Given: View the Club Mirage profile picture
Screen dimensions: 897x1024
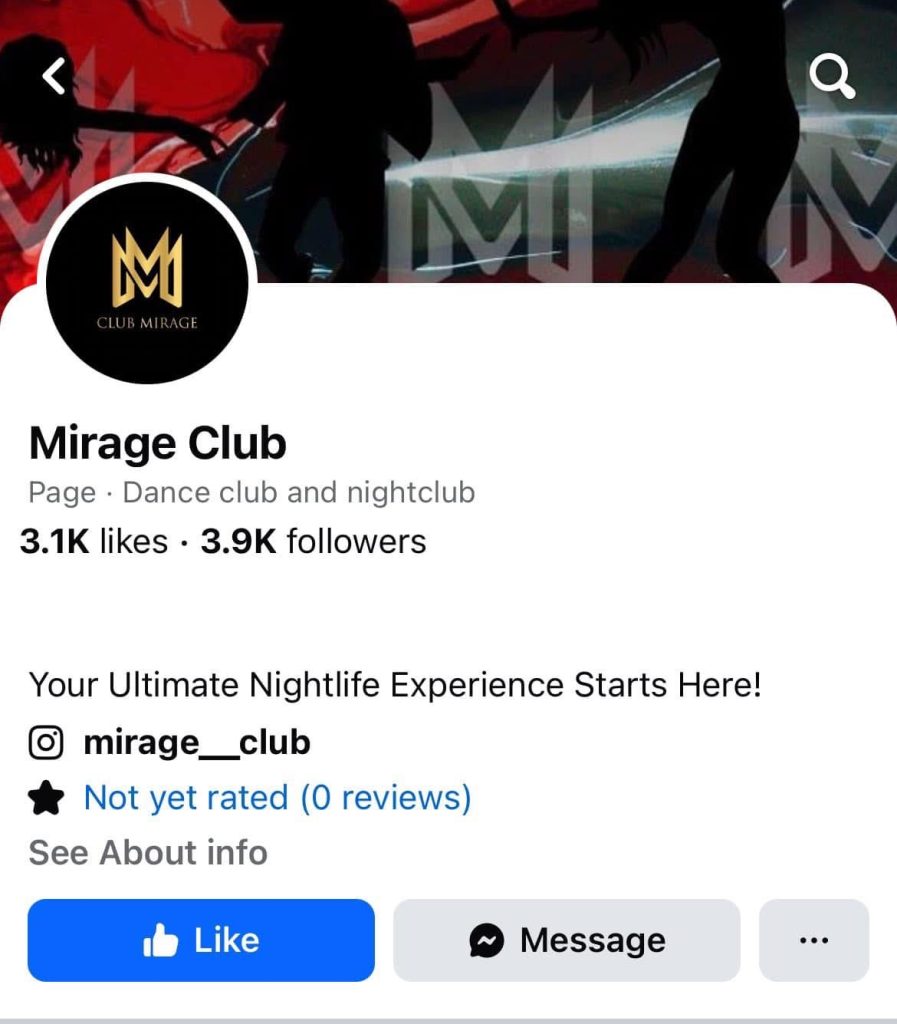Looking at the screenshot, I should click(147, 281).
